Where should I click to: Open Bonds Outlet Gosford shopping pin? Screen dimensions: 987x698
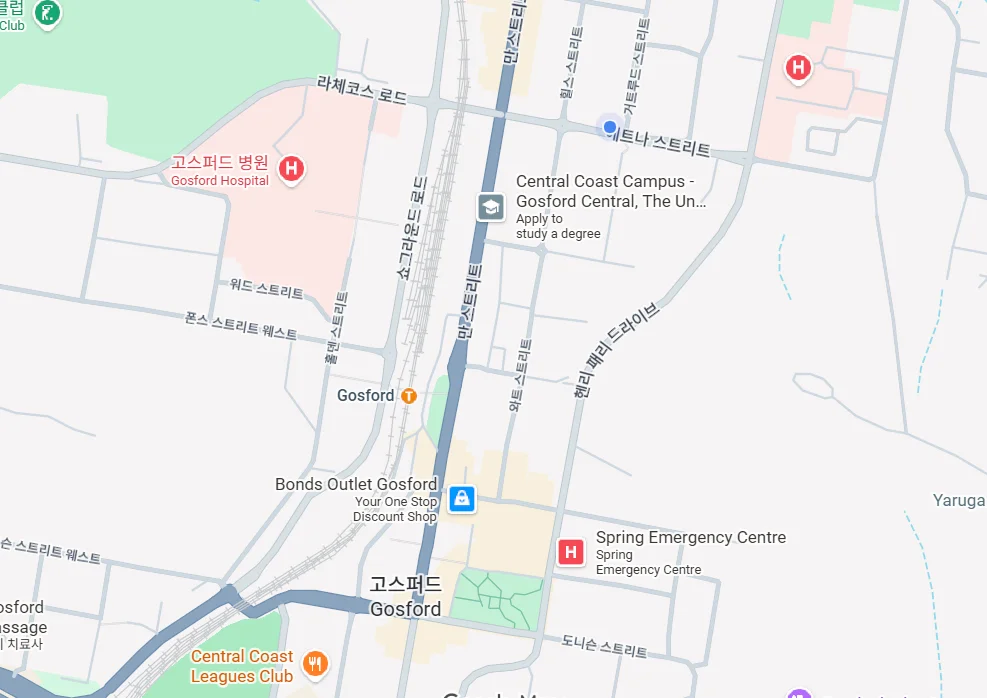pos(462,499)
